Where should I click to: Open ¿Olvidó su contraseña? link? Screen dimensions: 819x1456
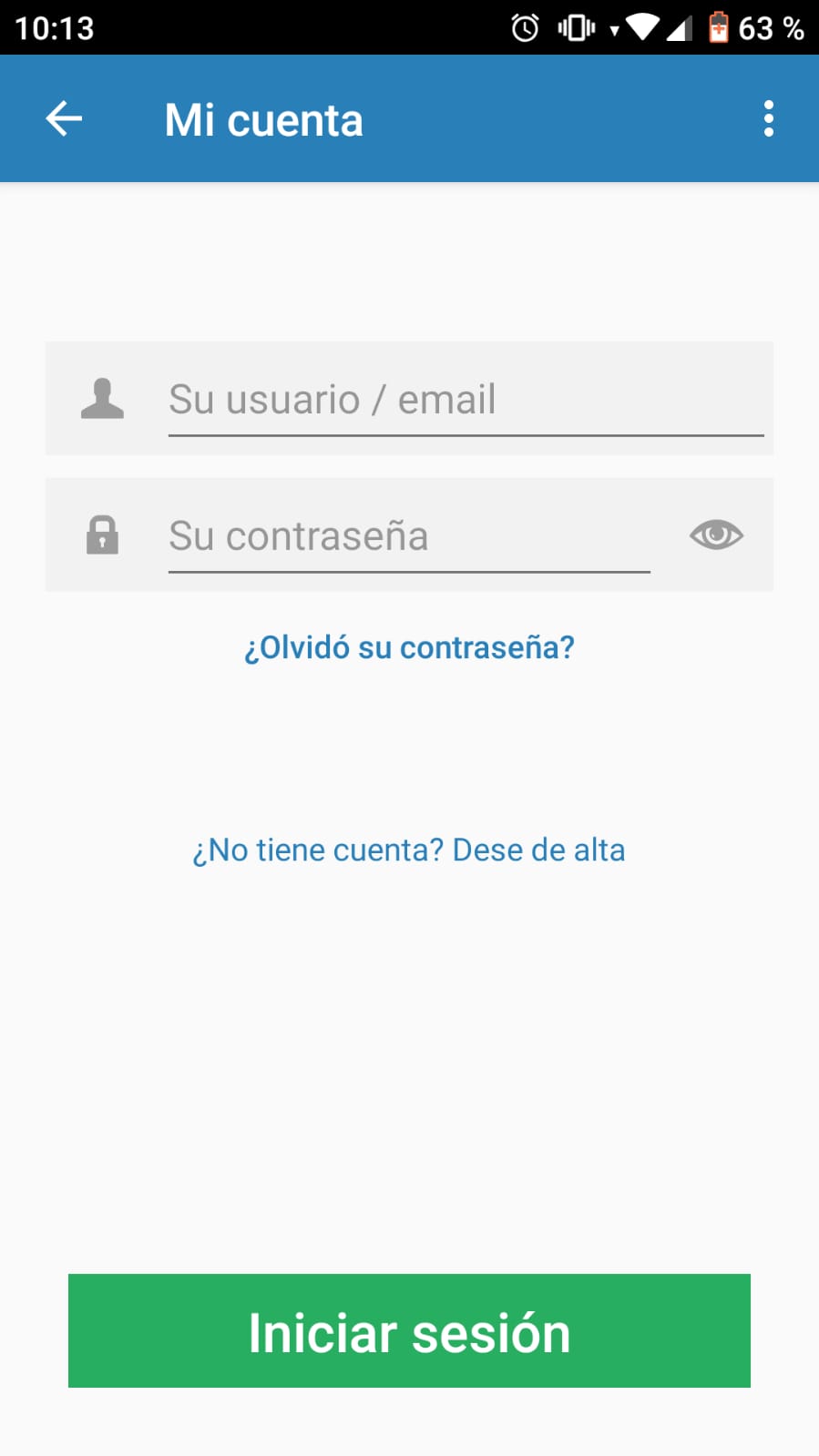(x=409, y=647)
